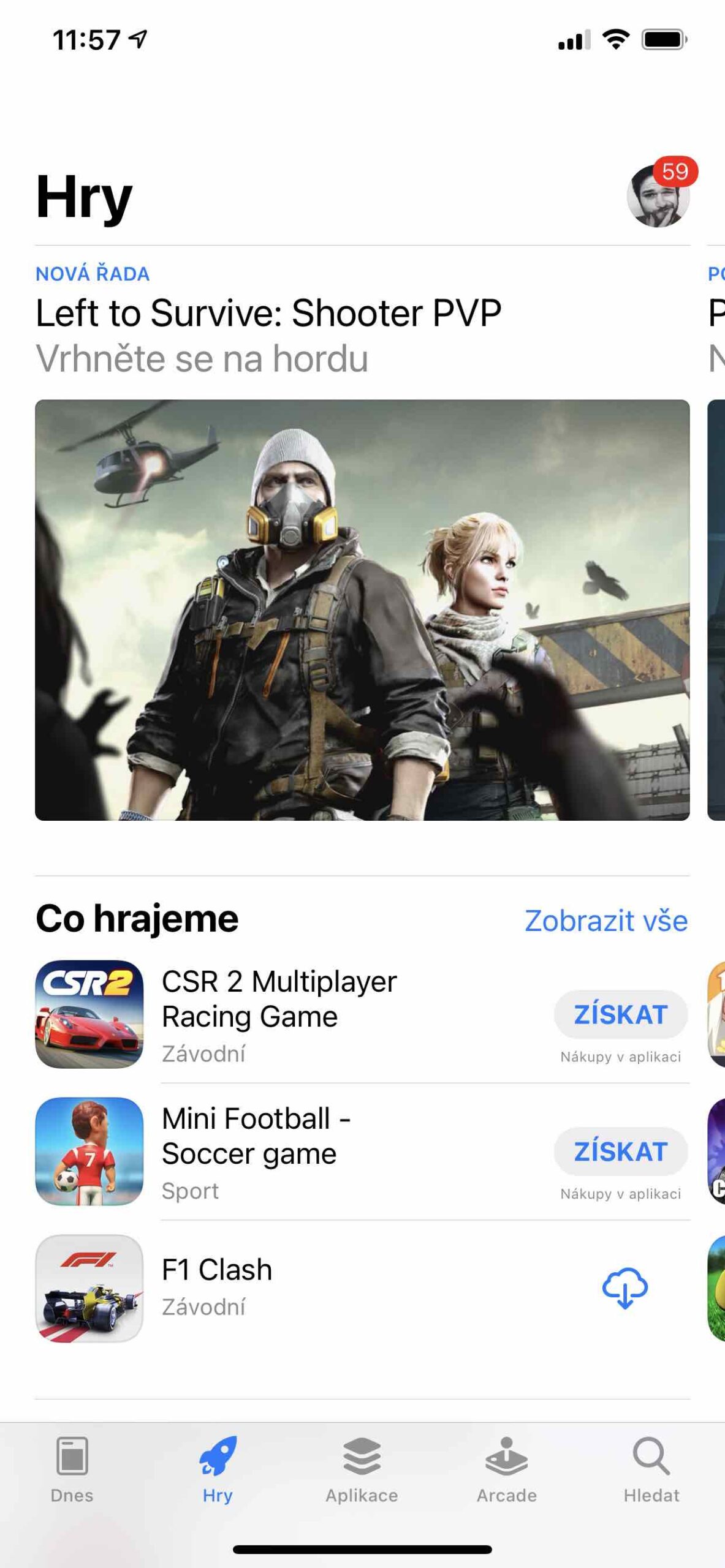Image resolution: width=725 pixels, height=1568 pixels.
Task: Get CSR 2 Multiplayer Racing Game
Action: [620, 1014]
